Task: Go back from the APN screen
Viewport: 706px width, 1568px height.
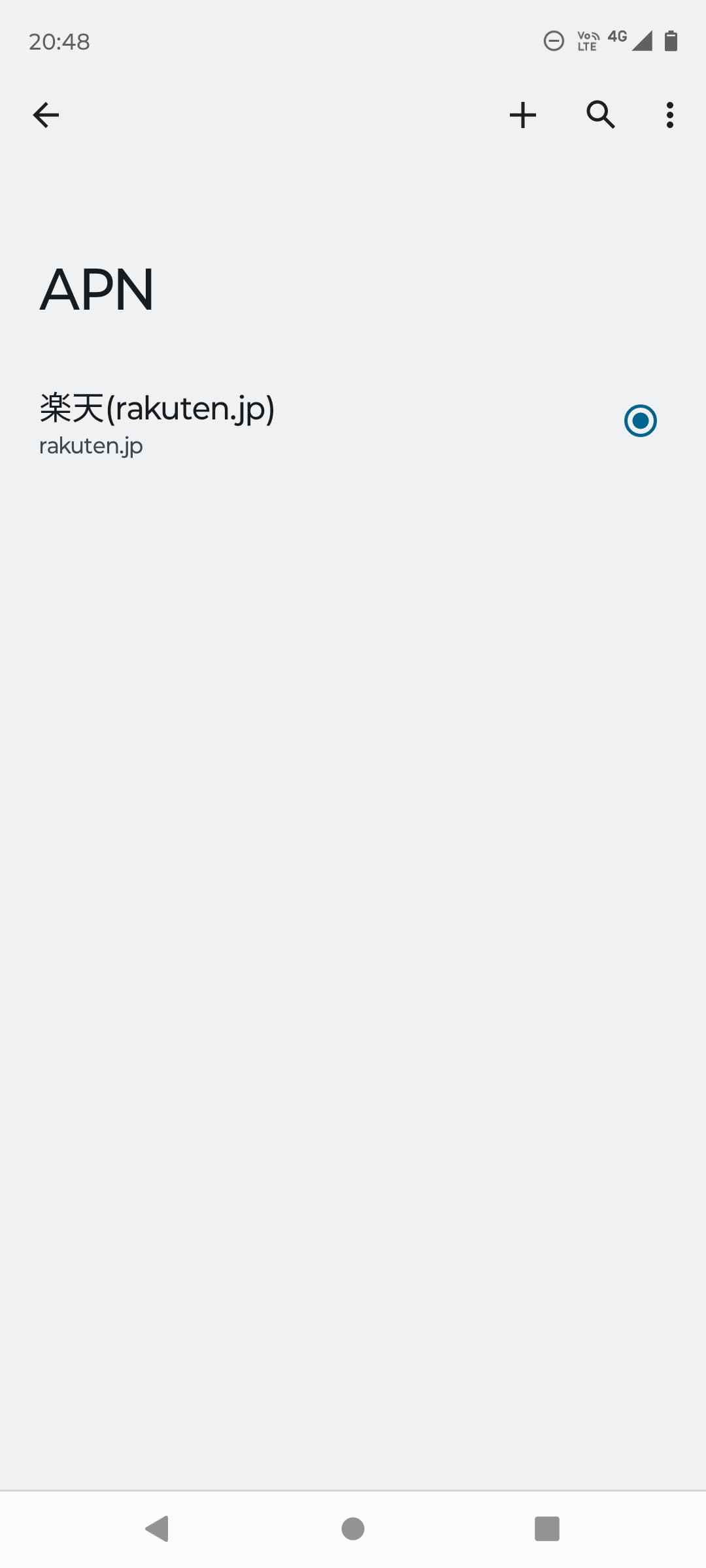Action: pyautogui.click(x=46, y=115)
